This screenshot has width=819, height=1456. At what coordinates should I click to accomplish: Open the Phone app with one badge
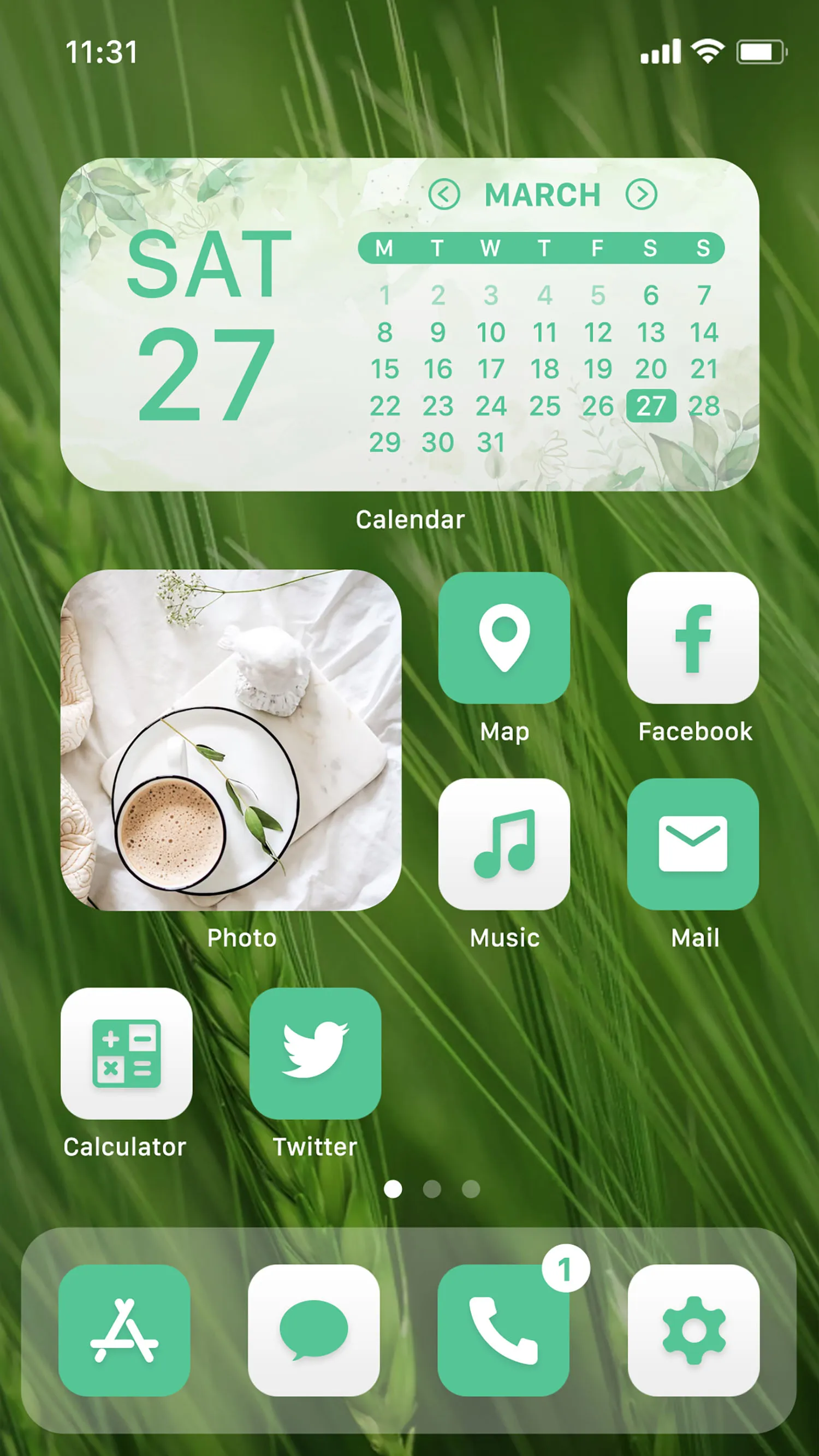tap(503, 1330)
